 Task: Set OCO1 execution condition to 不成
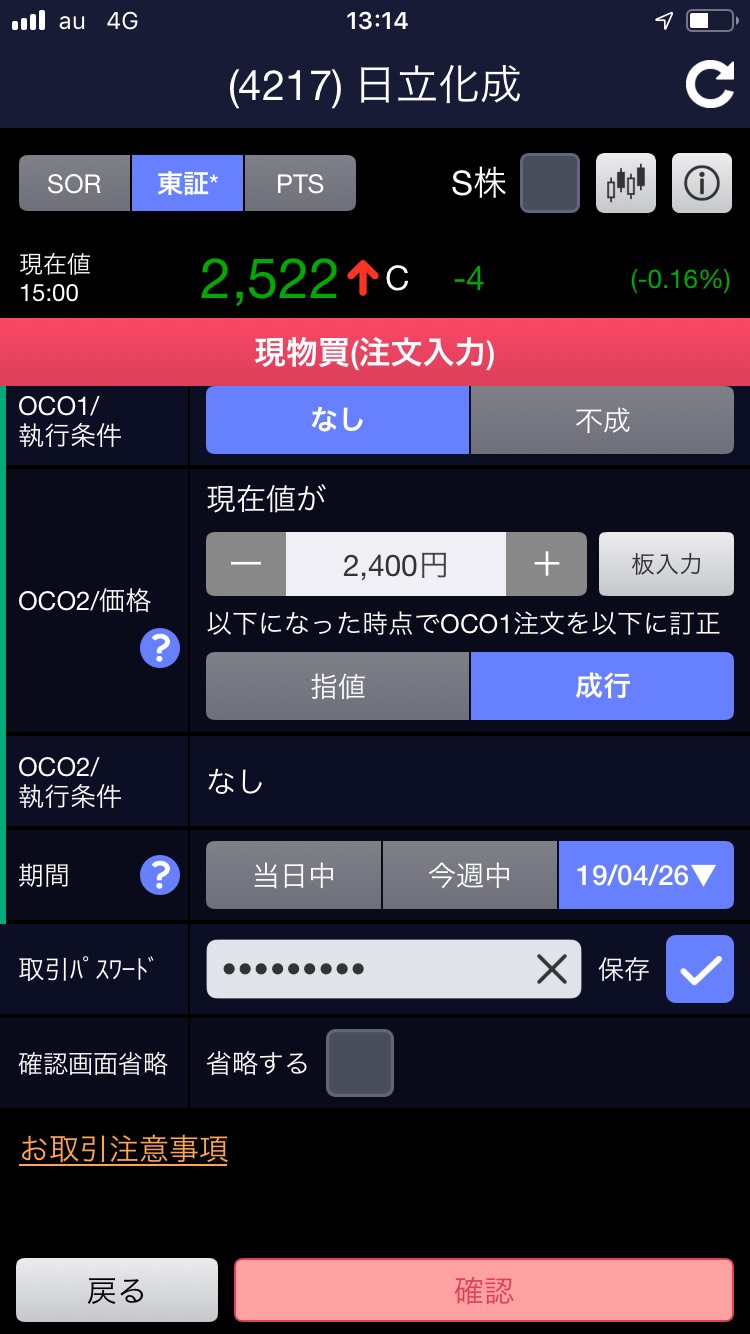[x=602, y=420]
